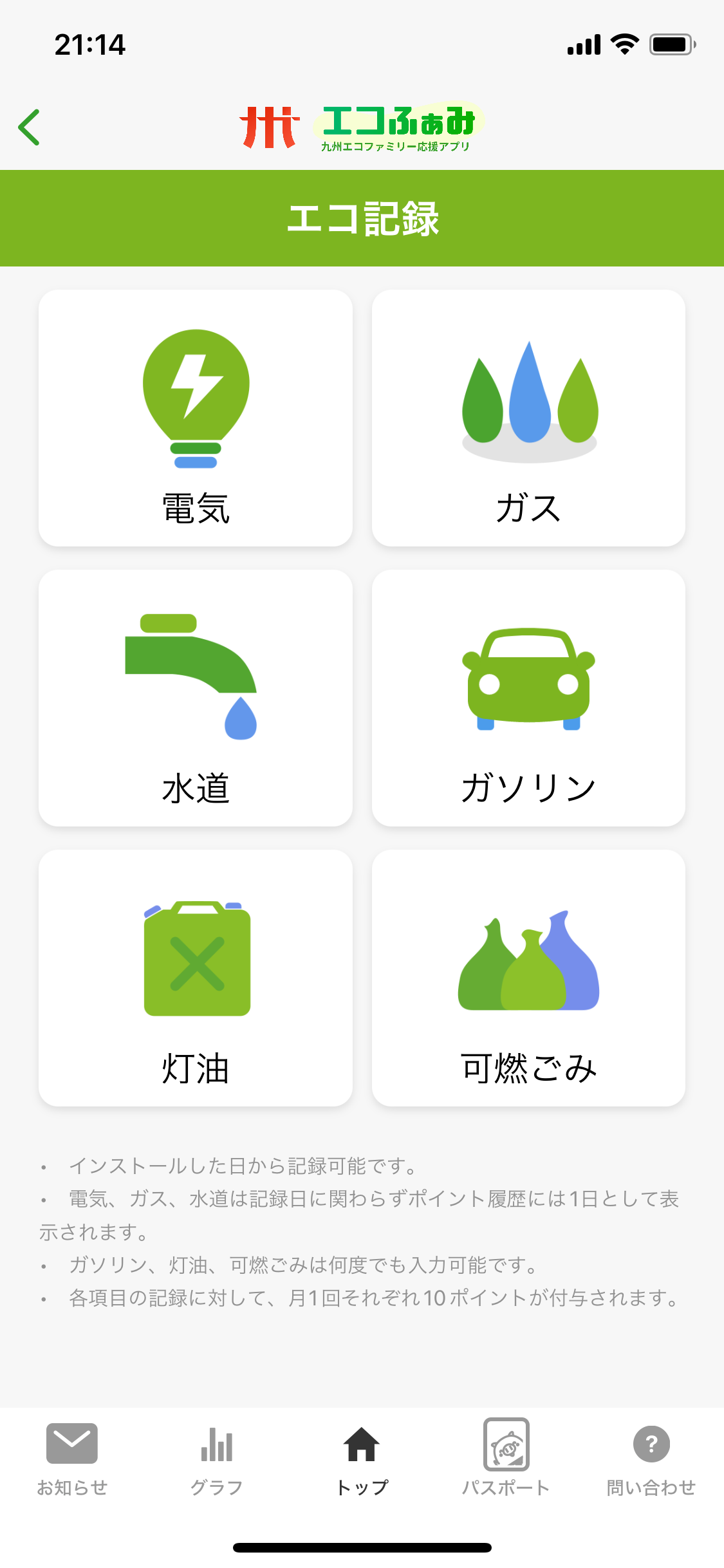The height and width of the screenshot is (1568, 724).
Task: Tap the エコ記録 green header banner
Action: coord(362,218)
